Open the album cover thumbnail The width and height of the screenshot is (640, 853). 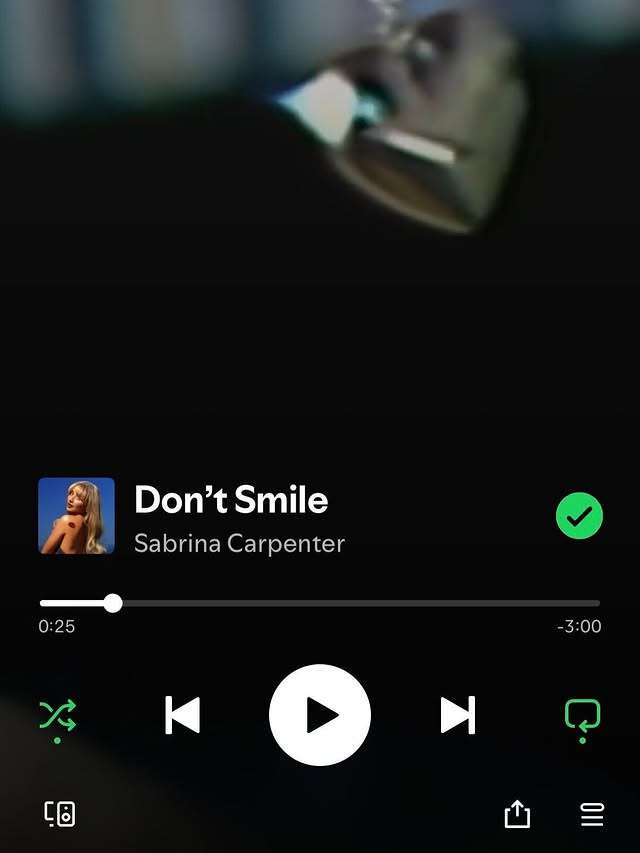tap(76, 516)
